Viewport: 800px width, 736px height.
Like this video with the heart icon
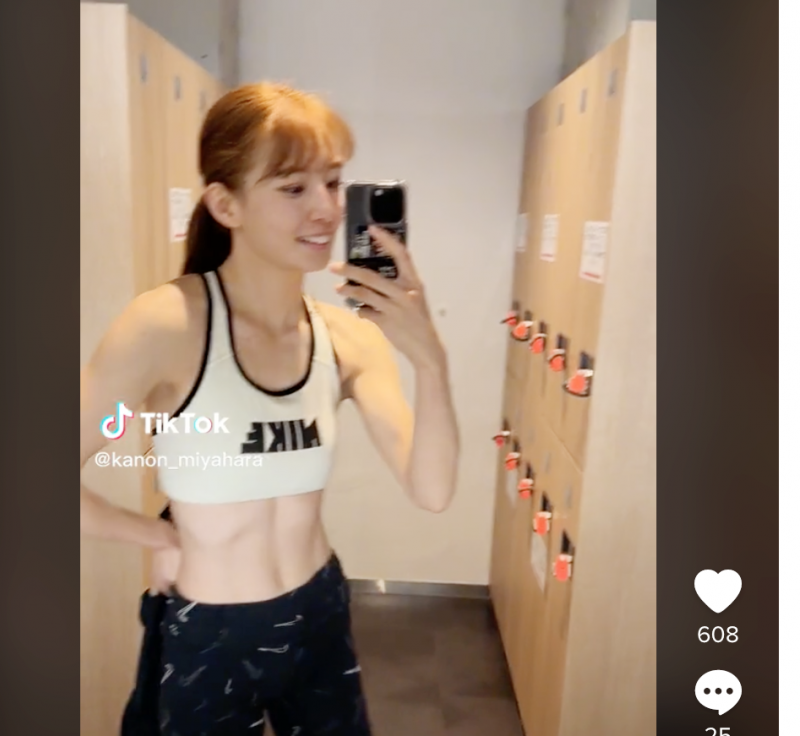coord(718,591)
